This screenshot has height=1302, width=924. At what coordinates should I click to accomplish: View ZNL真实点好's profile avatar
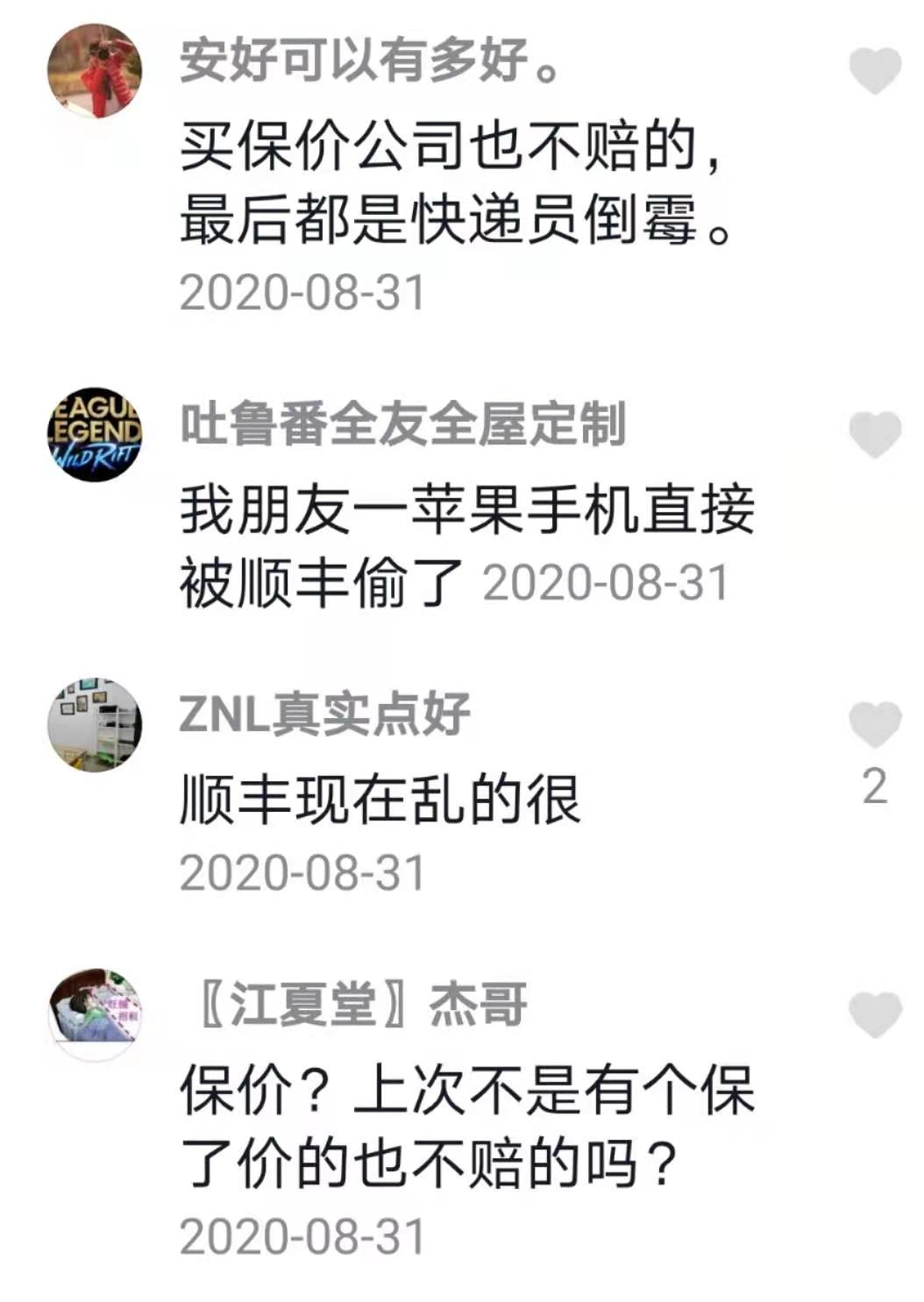[94, 724]
